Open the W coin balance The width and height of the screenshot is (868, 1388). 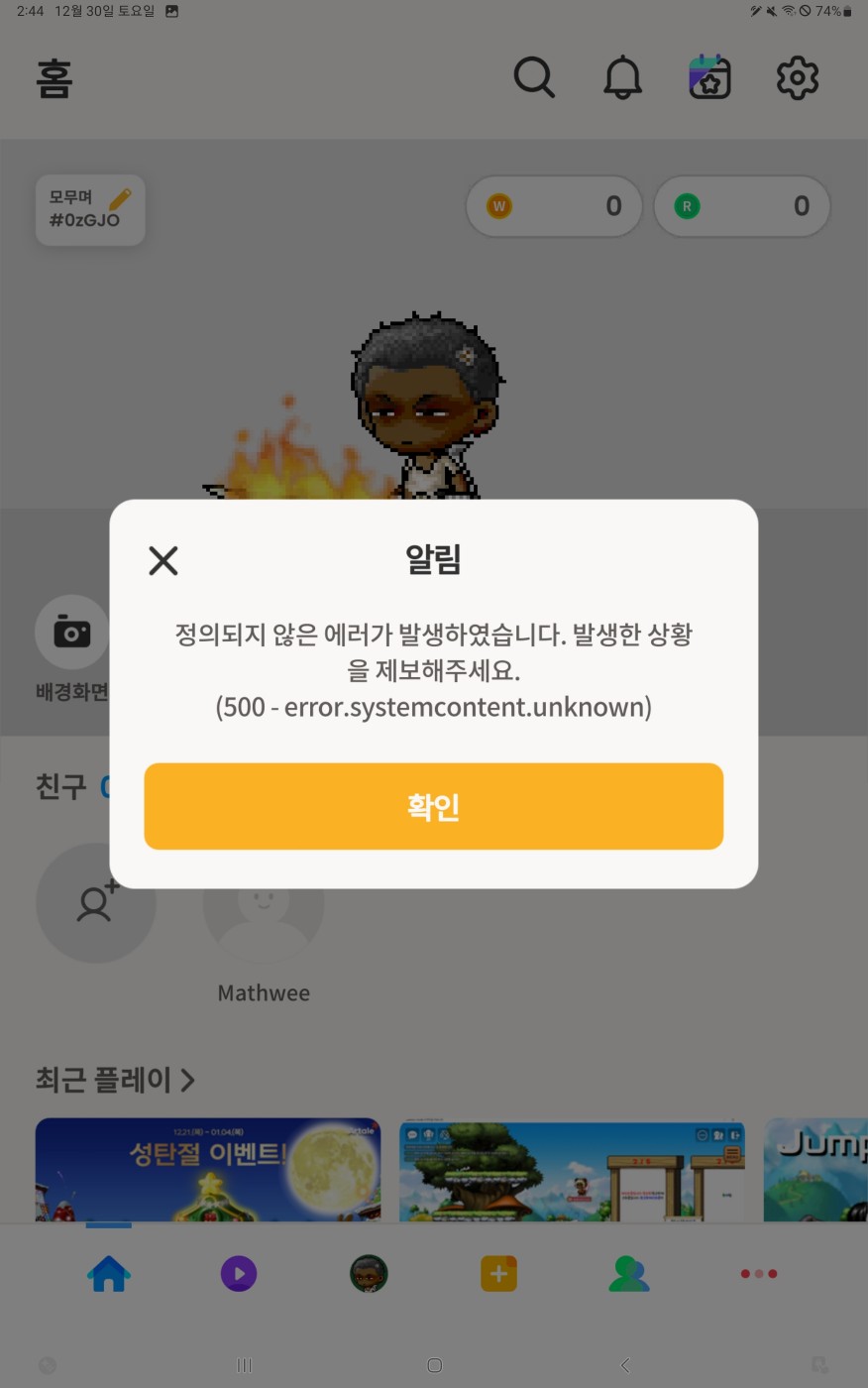tap(554, 206)
